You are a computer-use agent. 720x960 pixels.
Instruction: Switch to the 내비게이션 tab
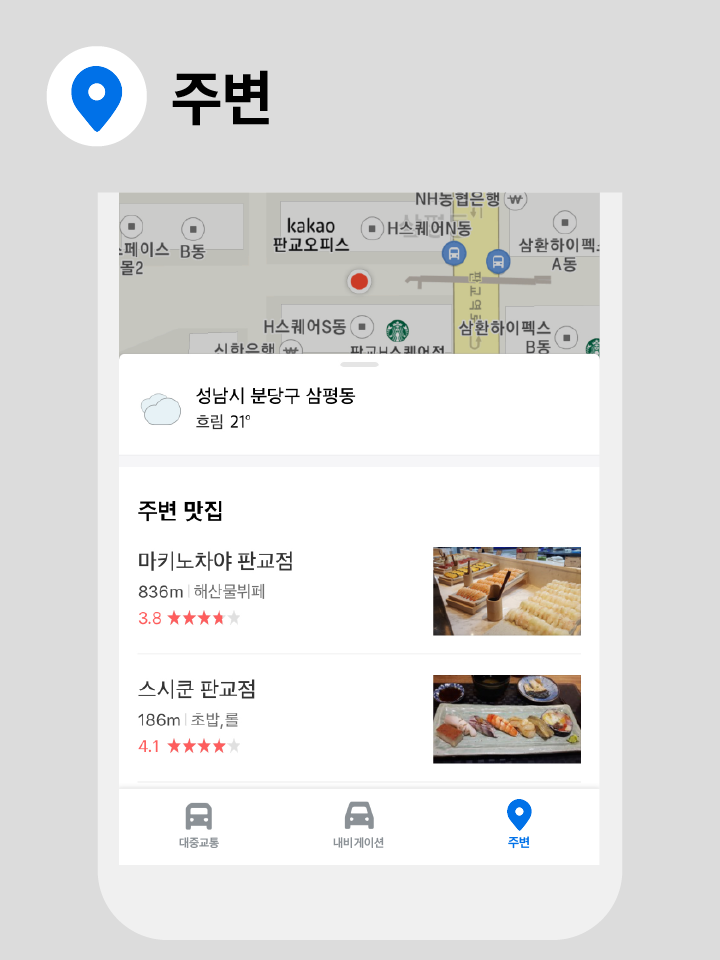[357, 826]
